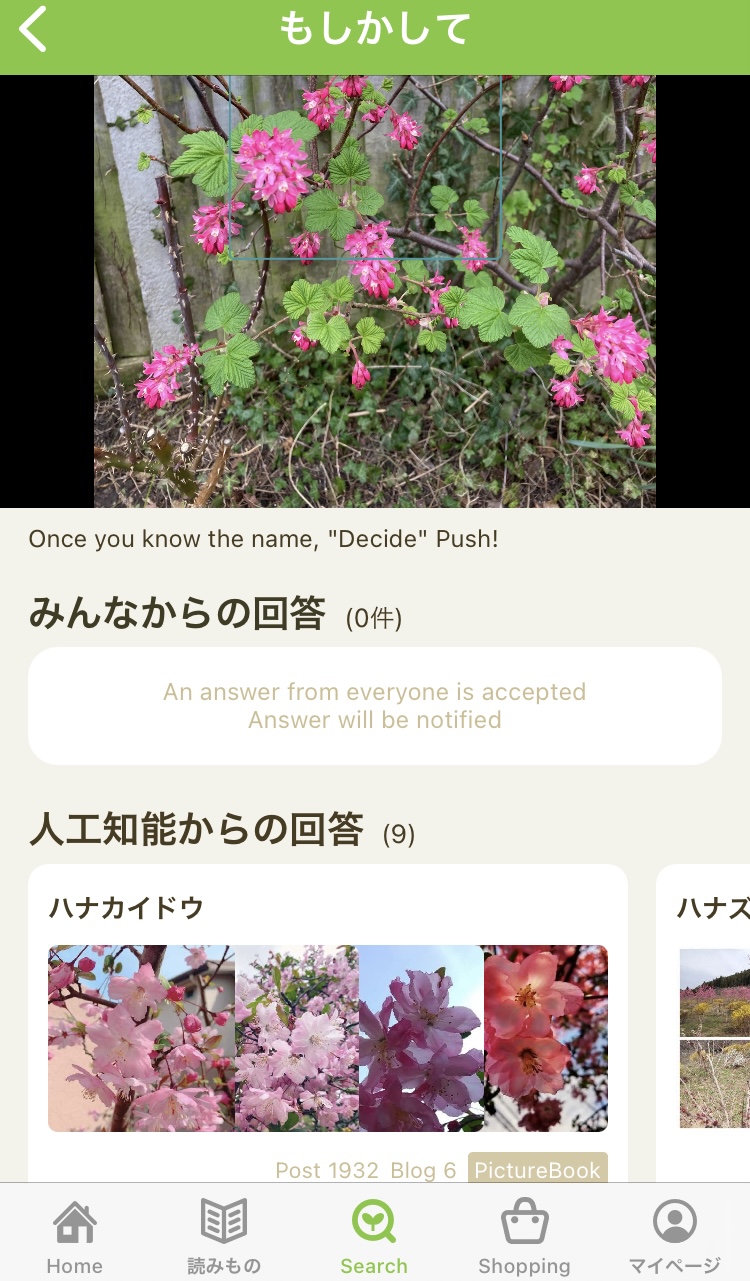Select the Search tab
Viewport: 750px width, 1281px height.
[x=374, y=1237]
